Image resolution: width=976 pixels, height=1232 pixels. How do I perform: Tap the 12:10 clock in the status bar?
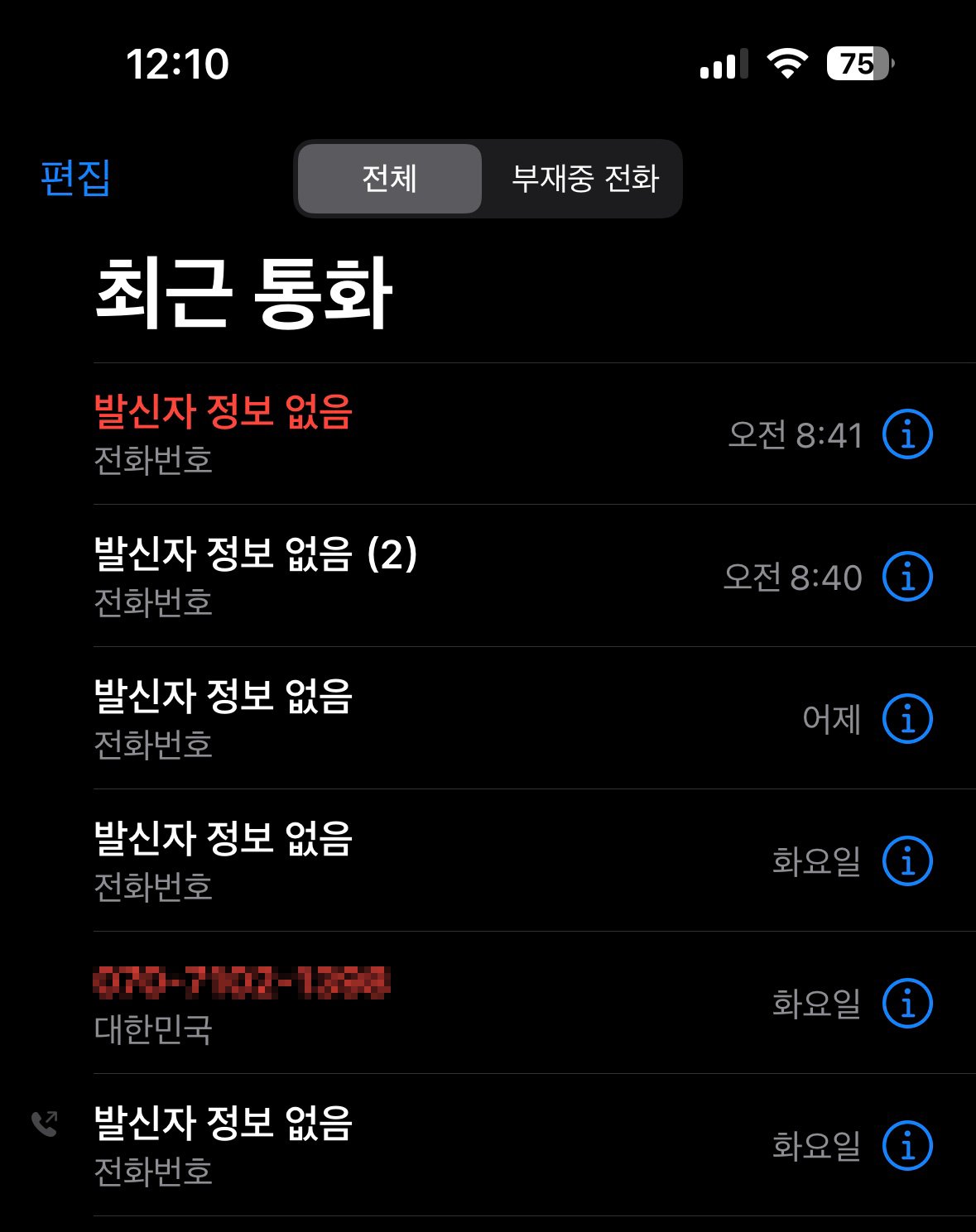[x=176, y=68]
